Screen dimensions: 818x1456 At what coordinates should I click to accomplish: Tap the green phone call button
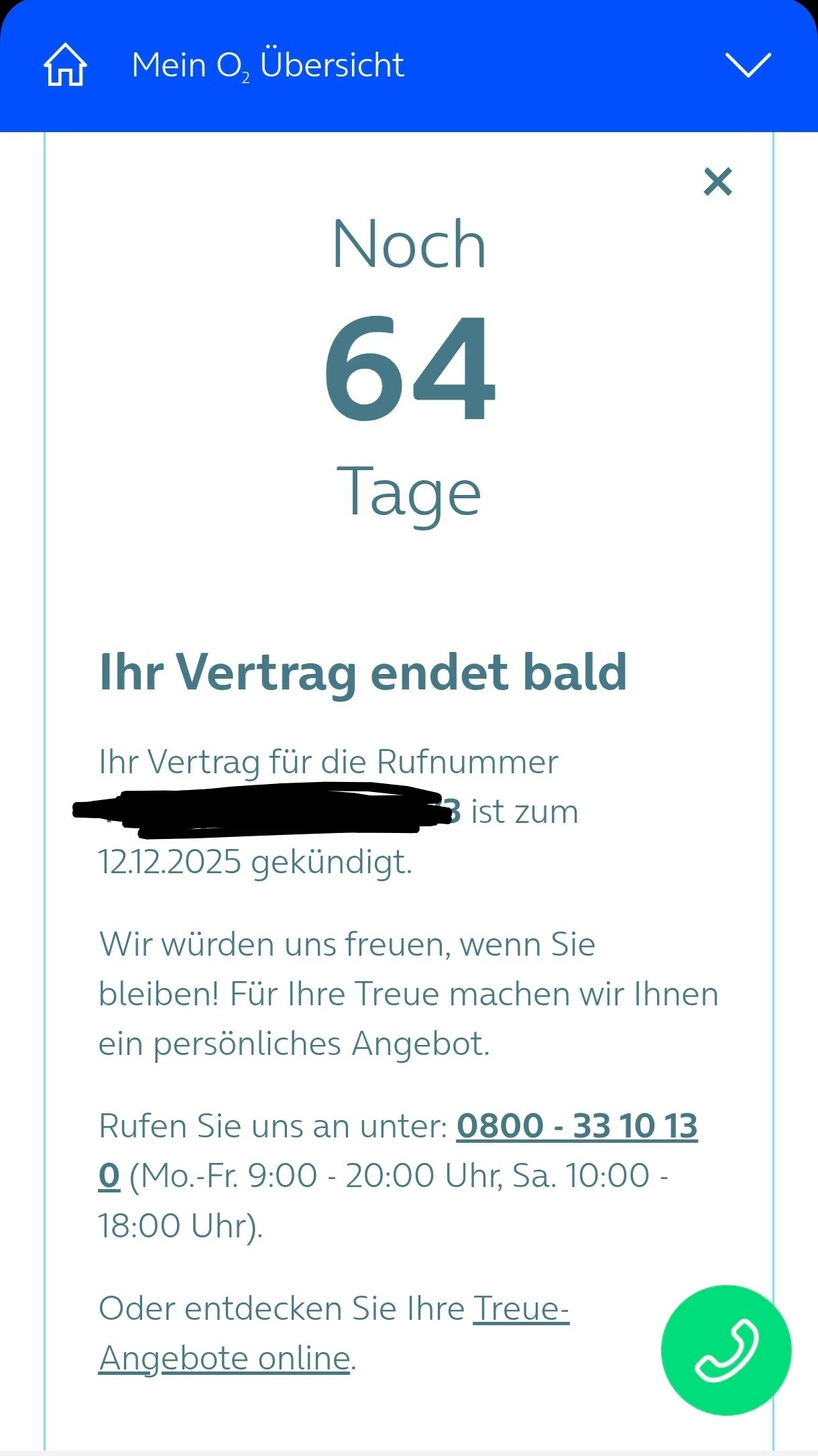(726, 1350)
